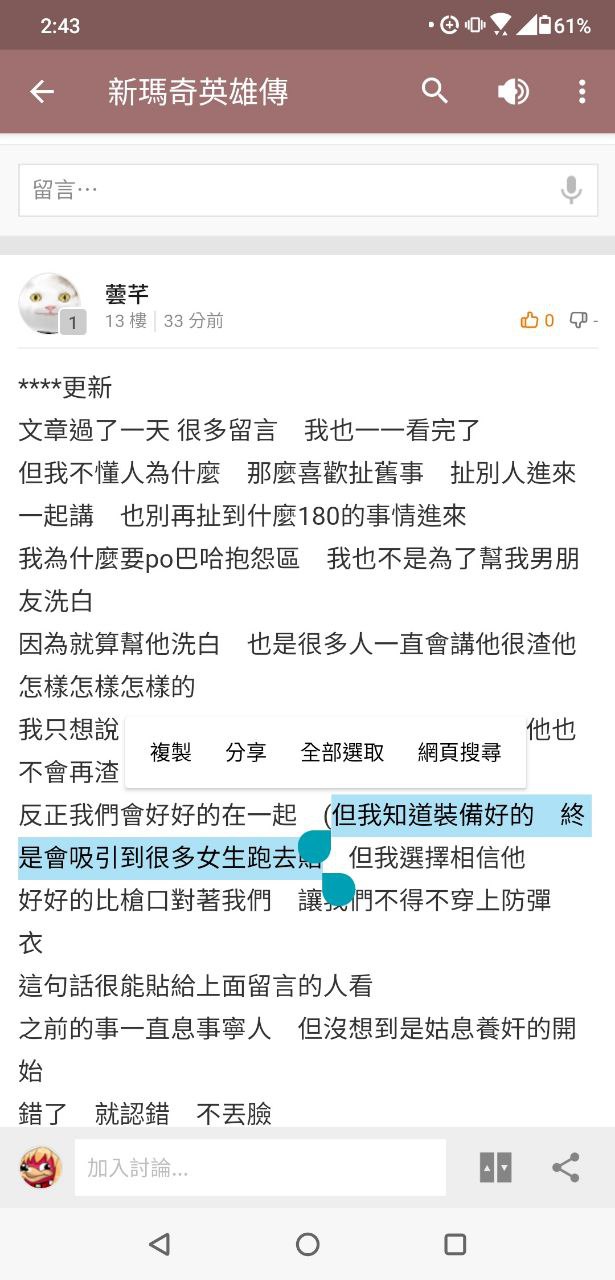The image size is (615, 1280).
Task: Choose 分享 for the selected text
Action: pos(246,752)
